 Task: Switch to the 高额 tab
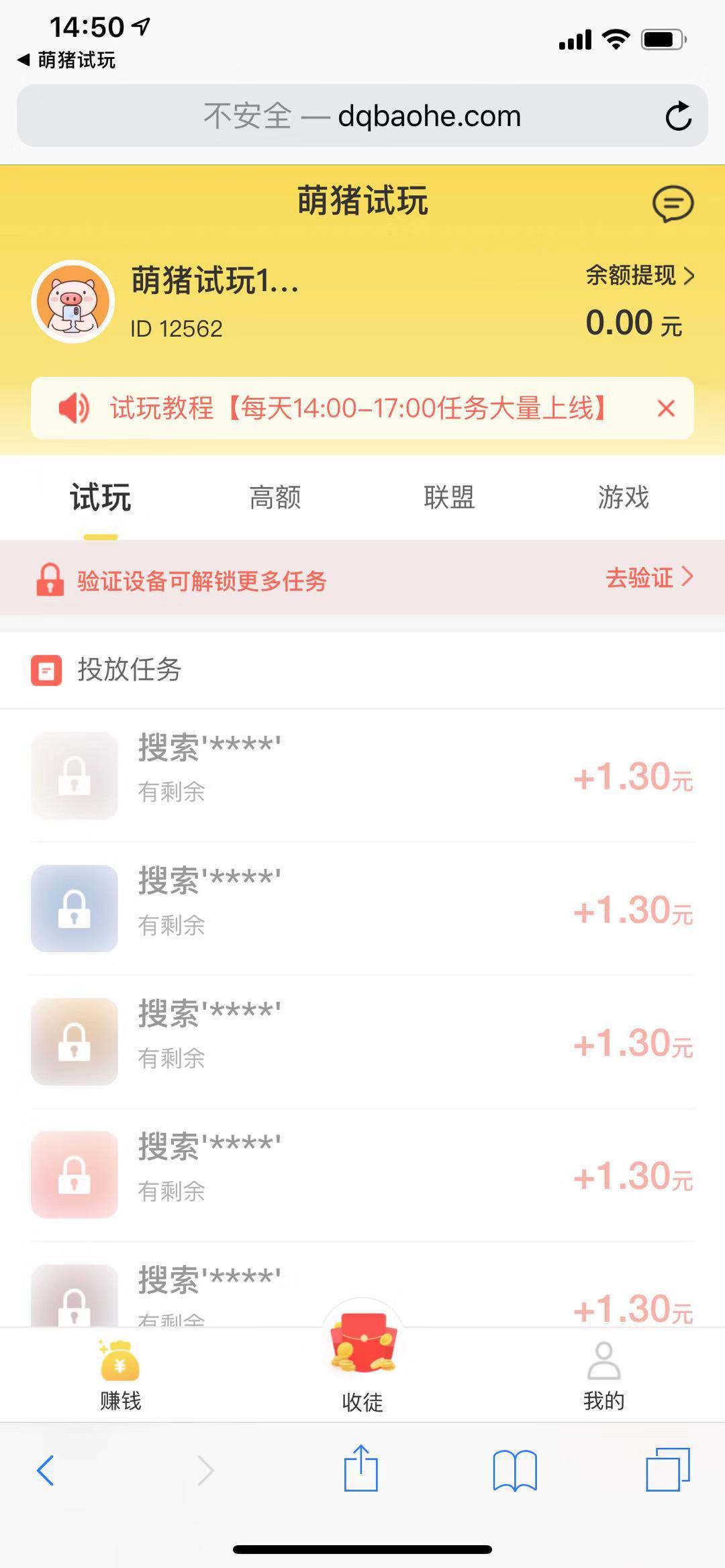(x=275, y=496)
